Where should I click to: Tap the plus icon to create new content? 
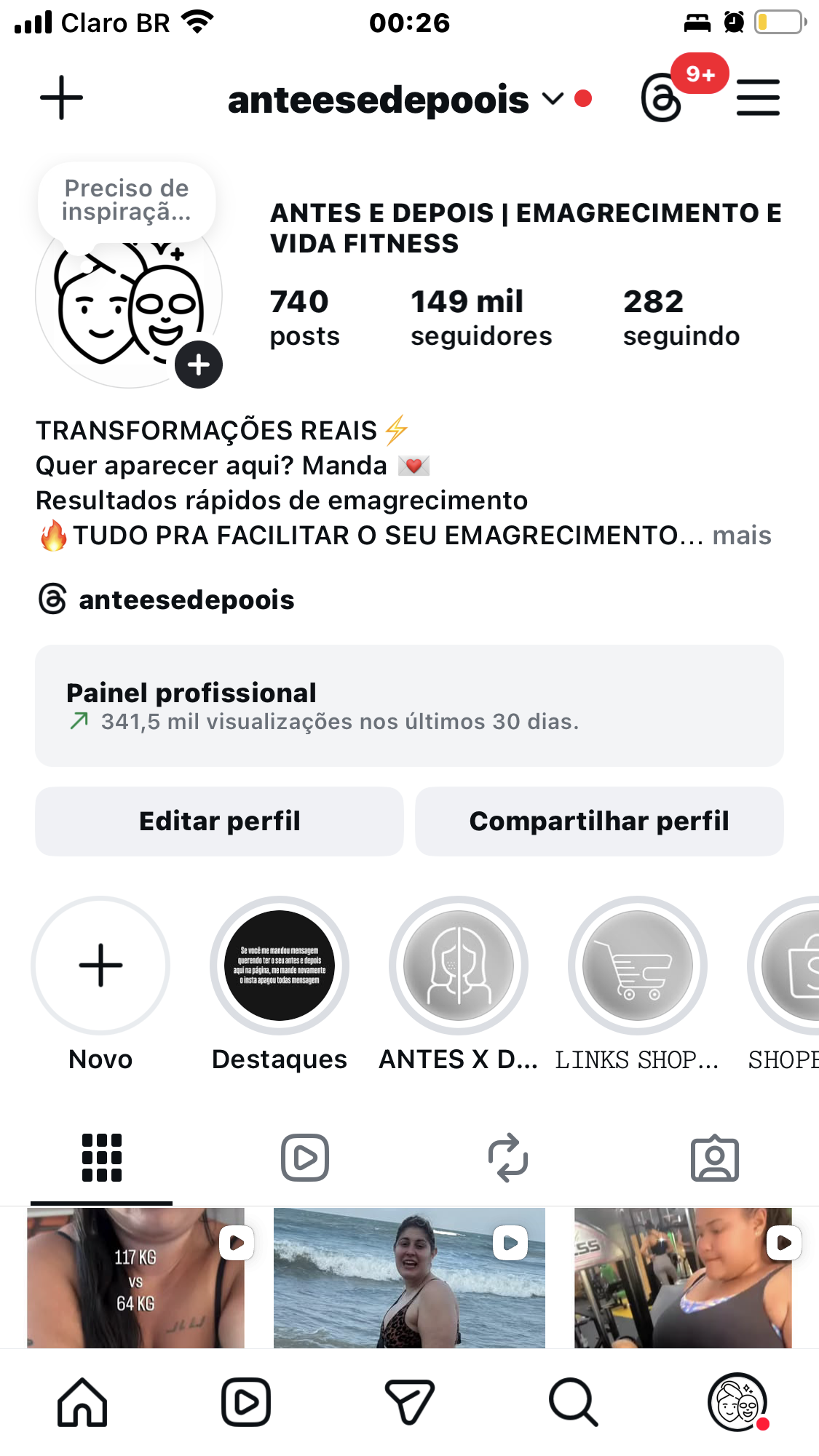61,98
